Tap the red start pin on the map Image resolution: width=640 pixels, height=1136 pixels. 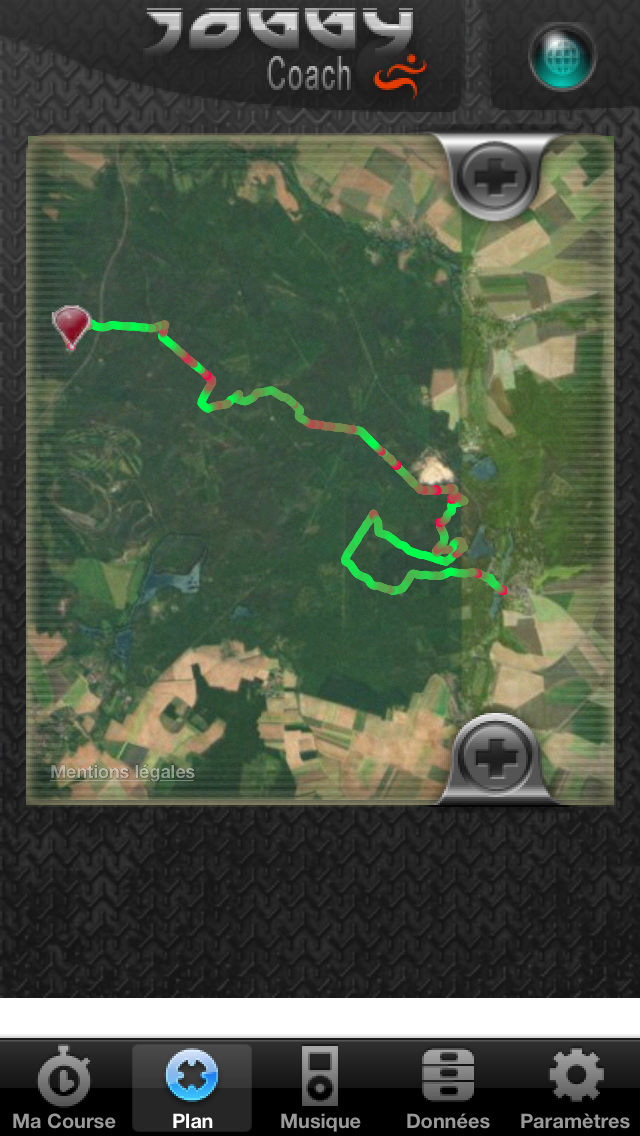pos(71,325)
